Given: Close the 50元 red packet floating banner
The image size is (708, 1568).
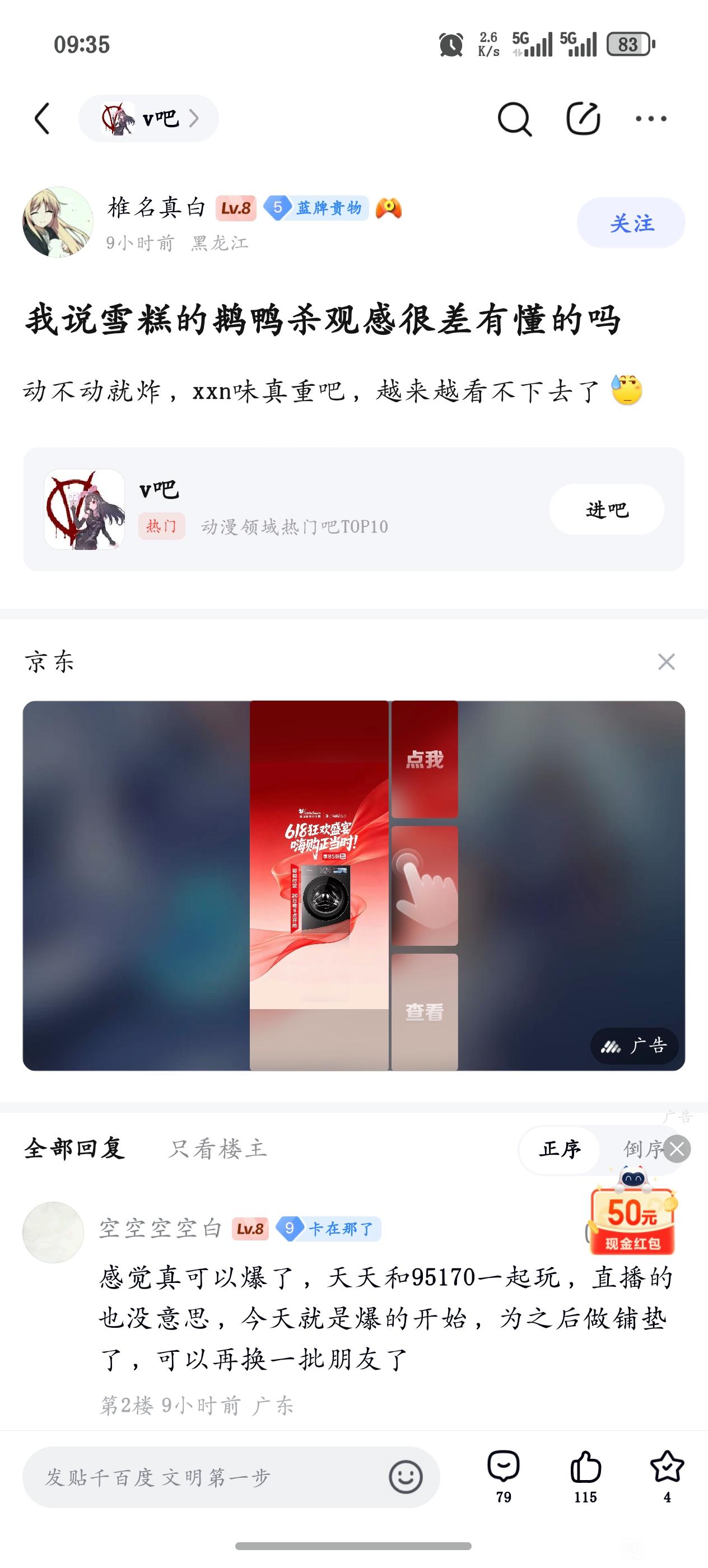Looking at the screenshot, I should (x=677, y=1149).
